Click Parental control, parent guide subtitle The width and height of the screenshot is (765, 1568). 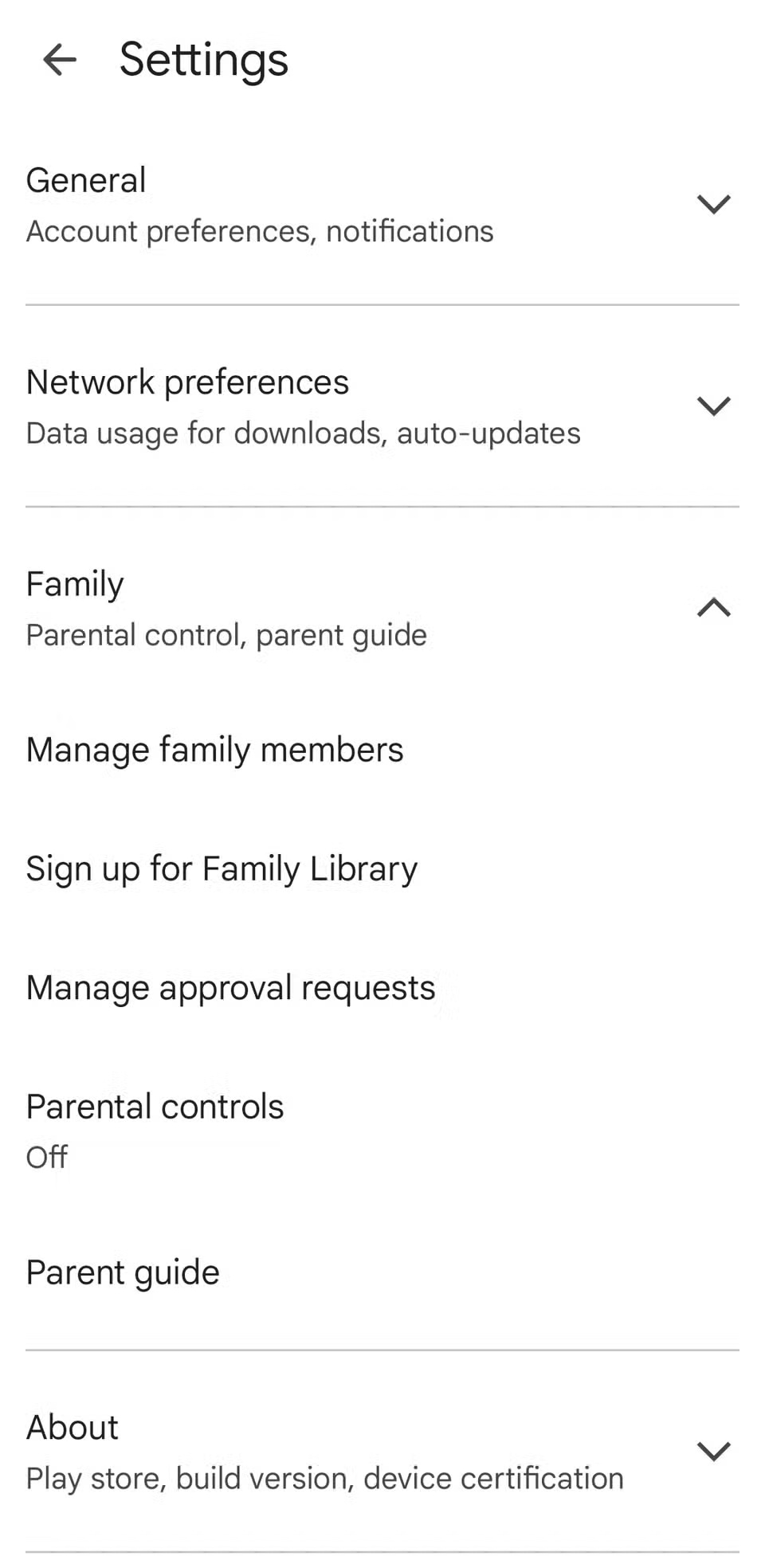coord(226,634)
